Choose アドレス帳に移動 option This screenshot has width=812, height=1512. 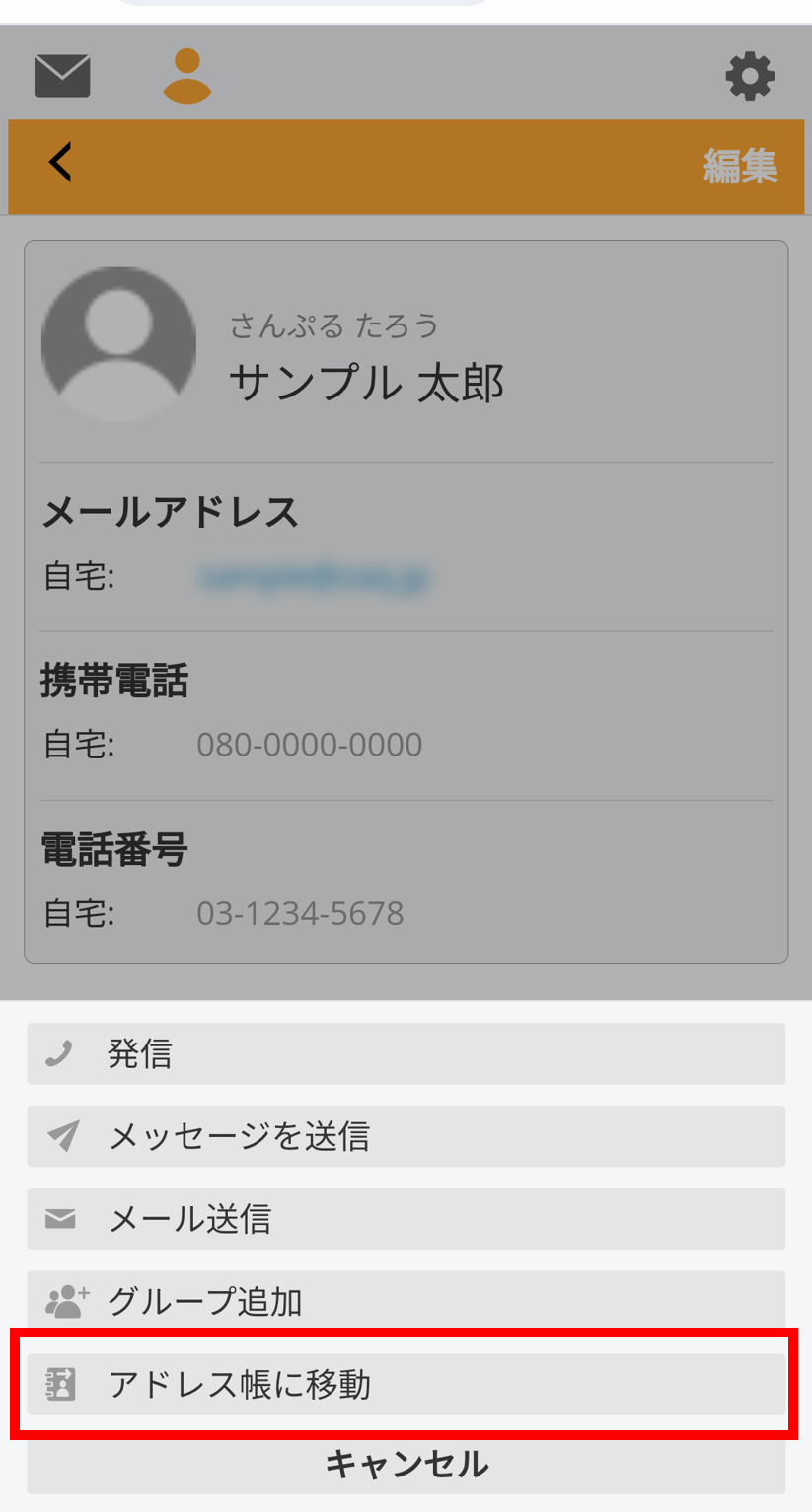406,1385
